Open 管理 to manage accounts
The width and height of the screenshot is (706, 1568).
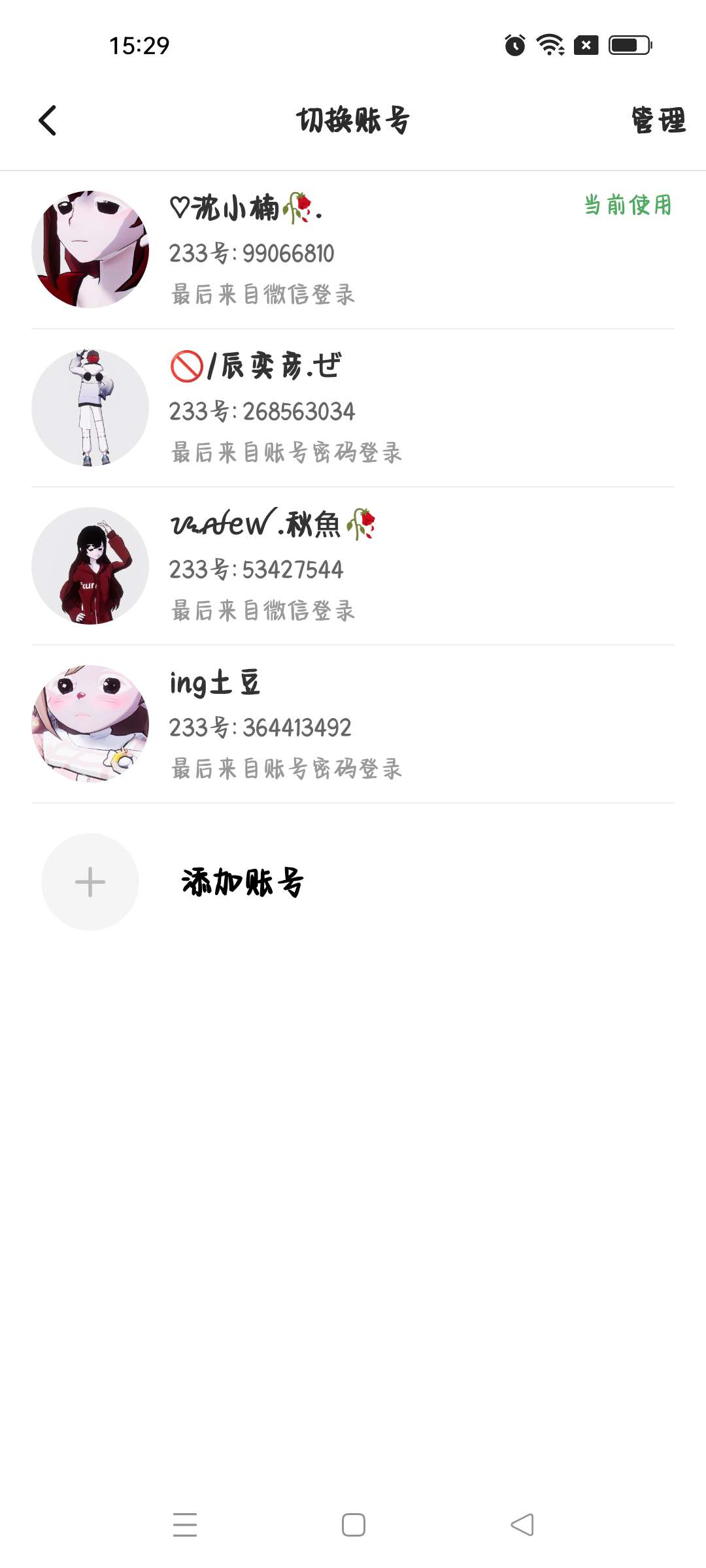(x=658, y=121)
